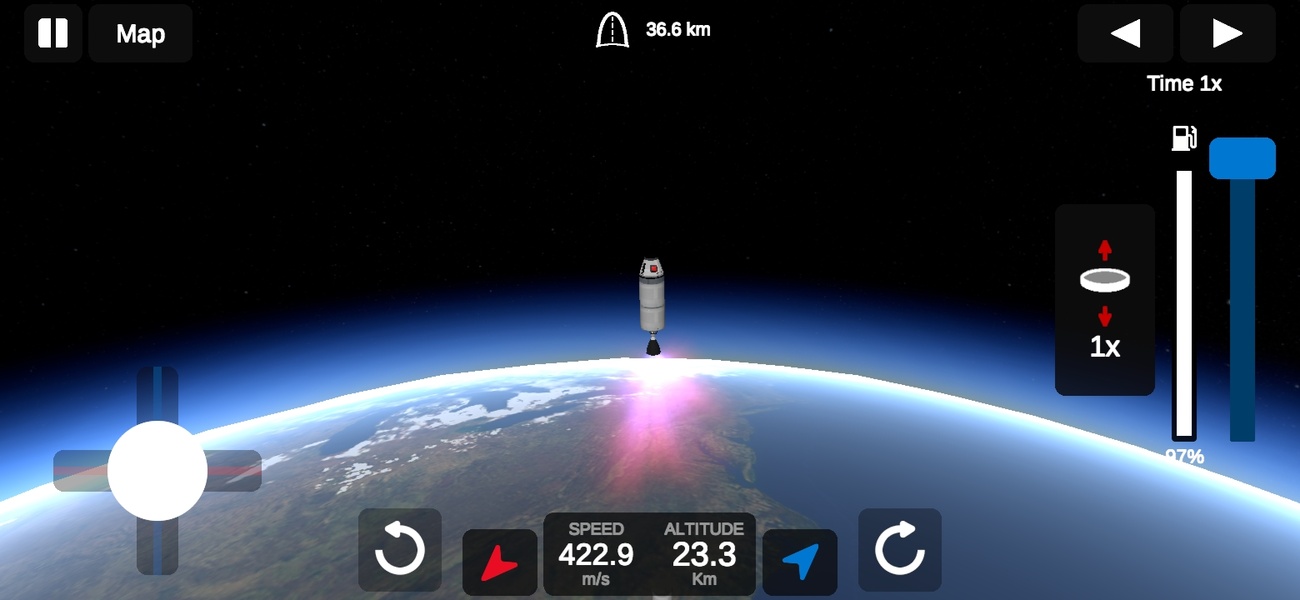Tap the white steering joystick

point(157,471)
